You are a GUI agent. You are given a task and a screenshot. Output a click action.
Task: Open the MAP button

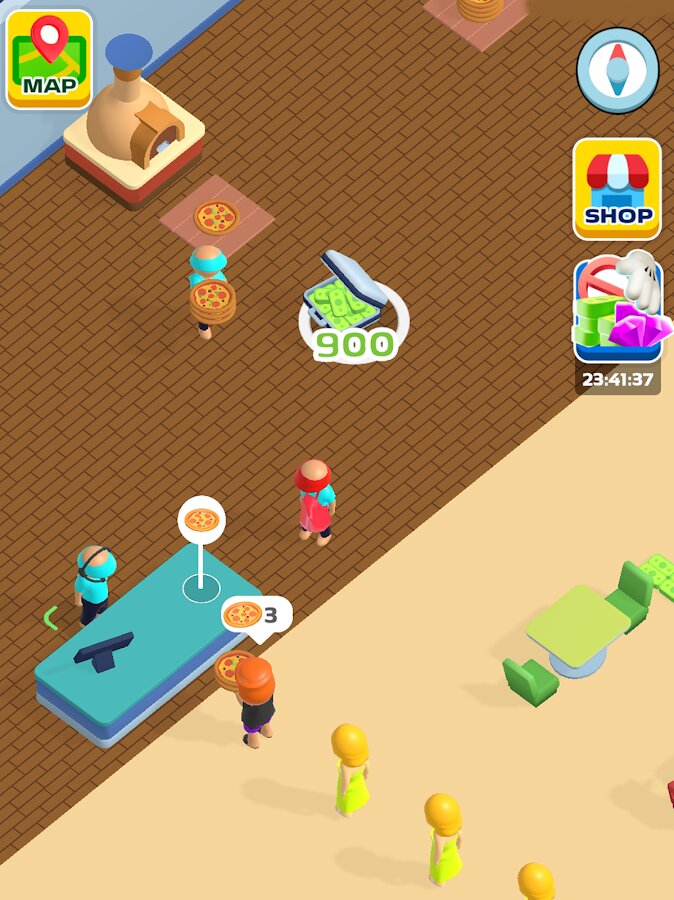tap(49, 59)
